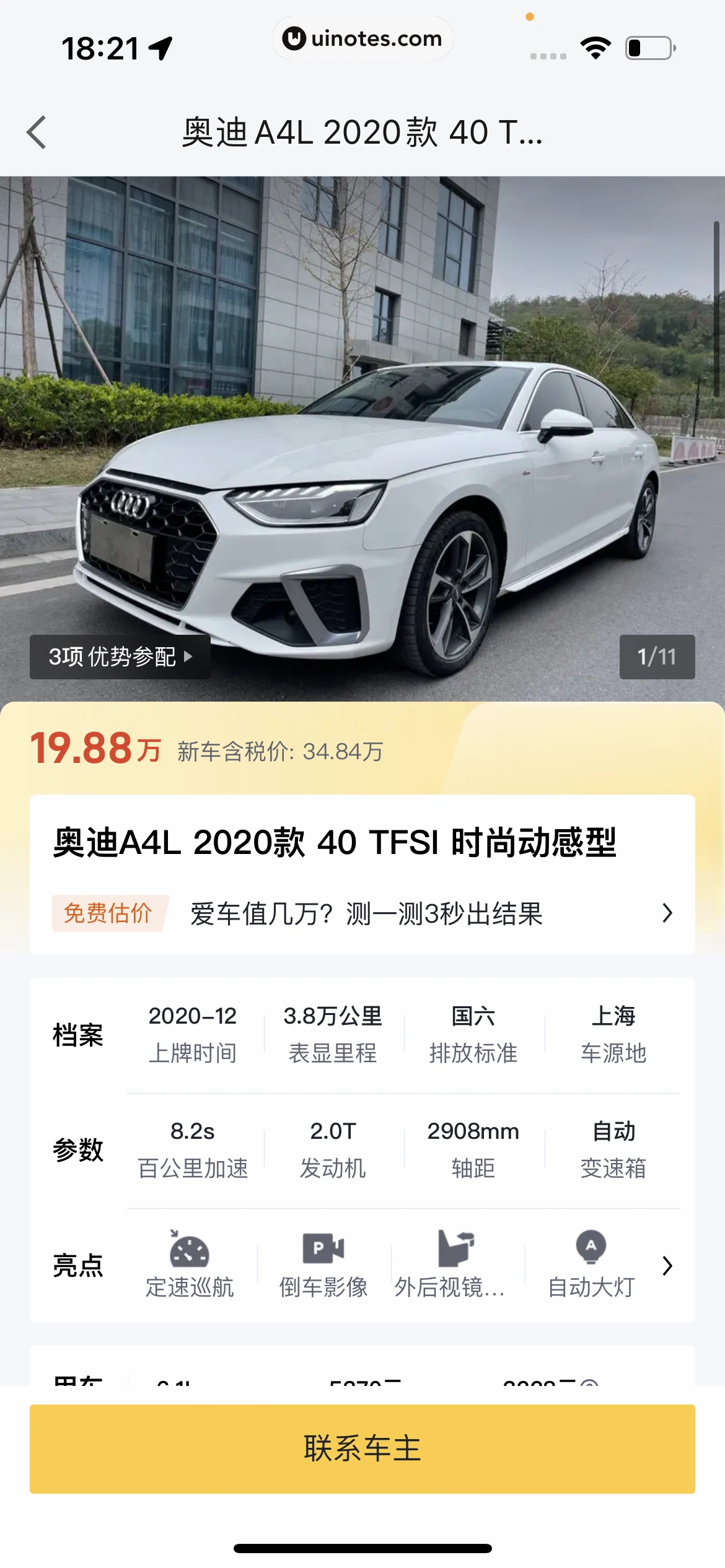
Task: Expand the 3项 优势参配 overlay
Action: click(x=120, y=658)
